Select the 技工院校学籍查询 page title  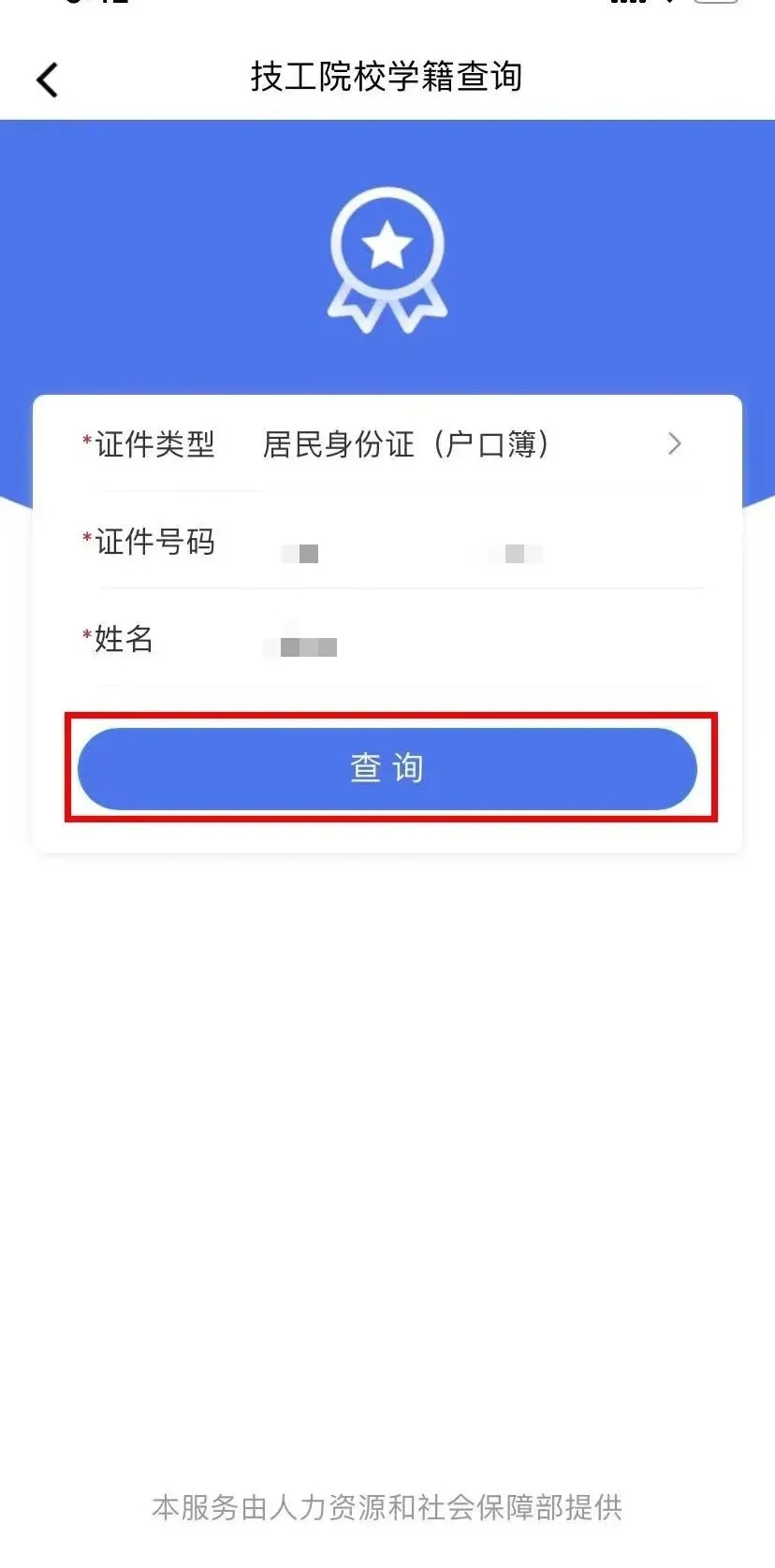[x=387, y=78]
